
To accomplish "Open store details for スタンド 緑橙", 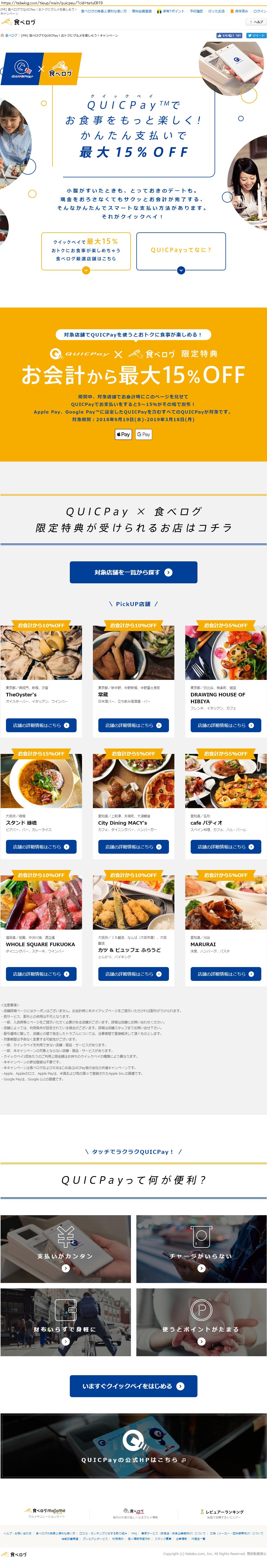I will [x=41, y=847].
